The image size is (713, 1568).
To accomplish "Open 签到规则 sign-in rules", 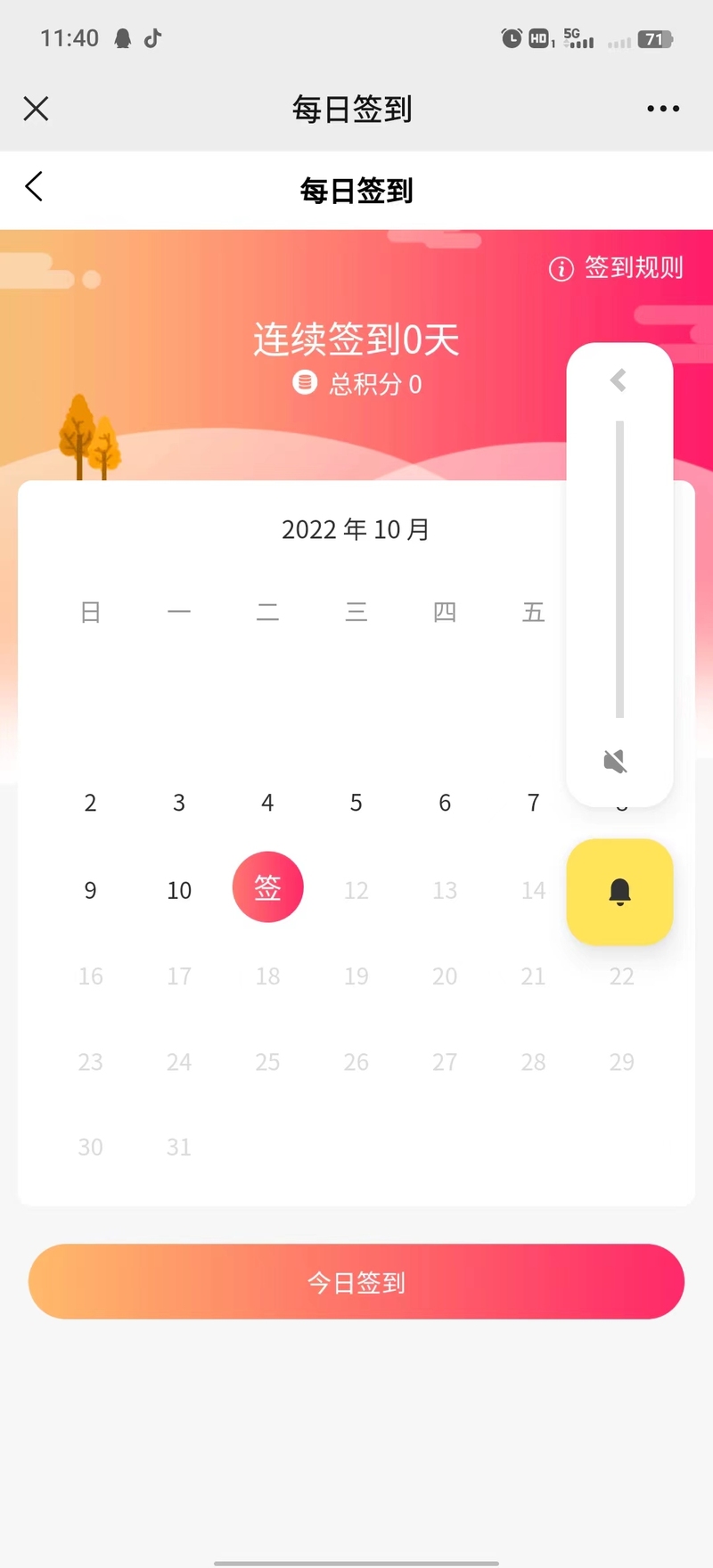I will click(616, 267).
